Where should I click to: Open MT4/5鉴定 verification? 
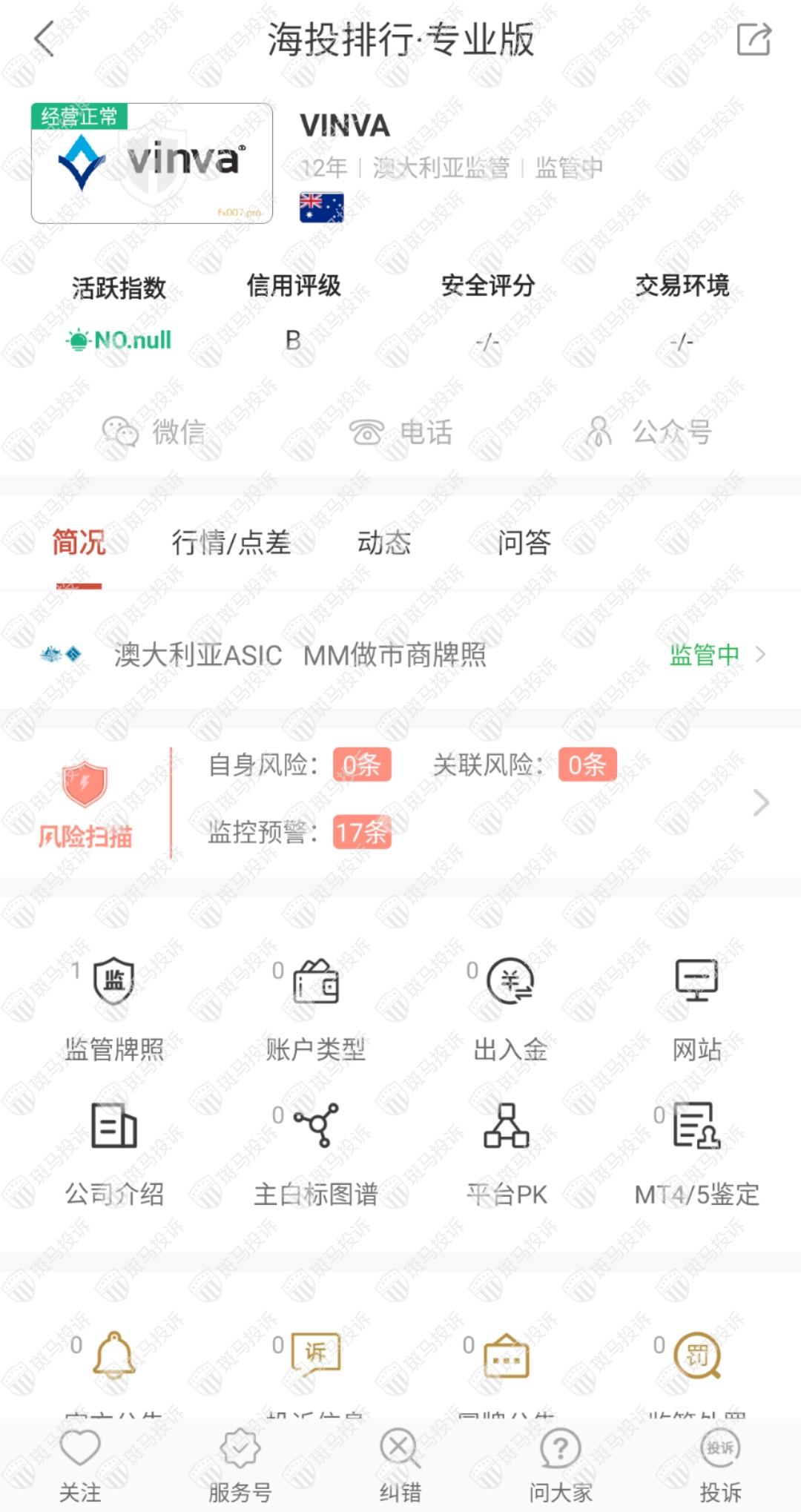696,1153
